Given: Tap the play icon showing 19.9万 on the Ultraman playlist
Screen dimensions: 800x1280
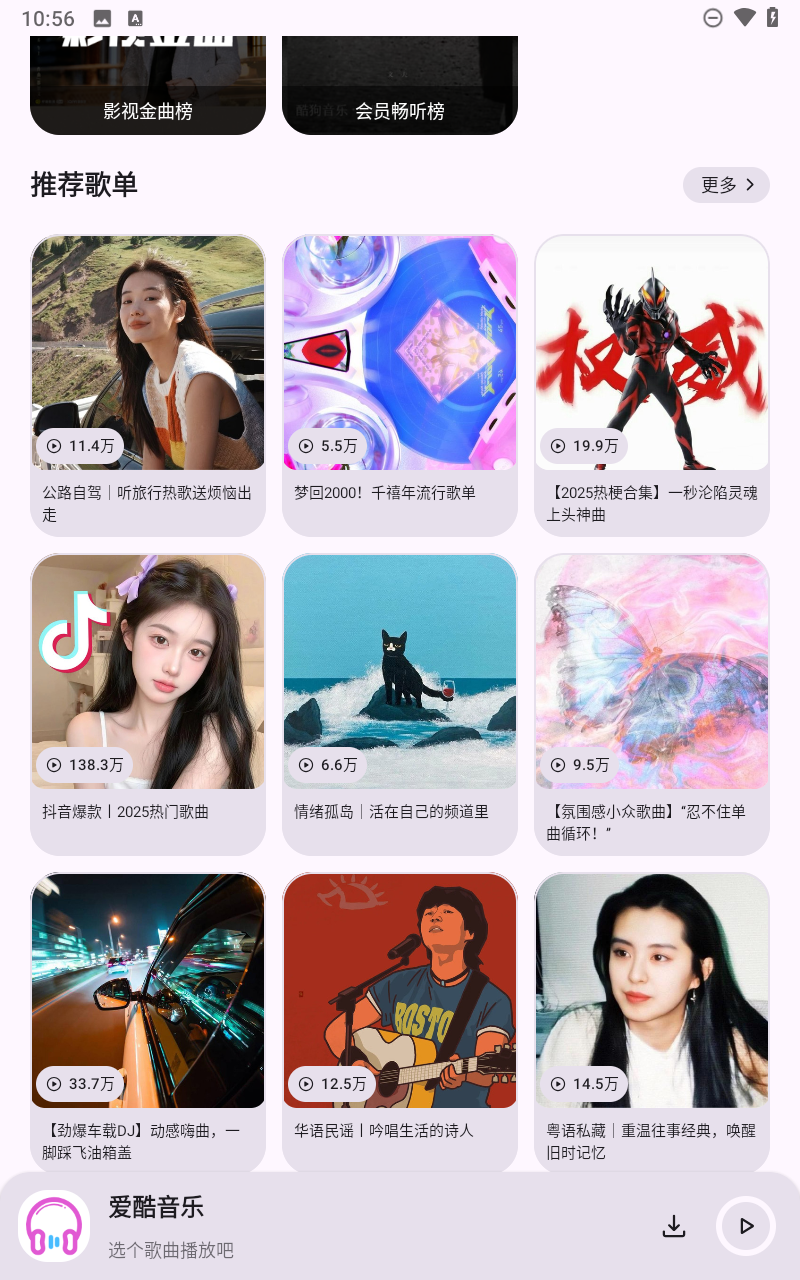Looking at the screenshot, I should point(558,446).
